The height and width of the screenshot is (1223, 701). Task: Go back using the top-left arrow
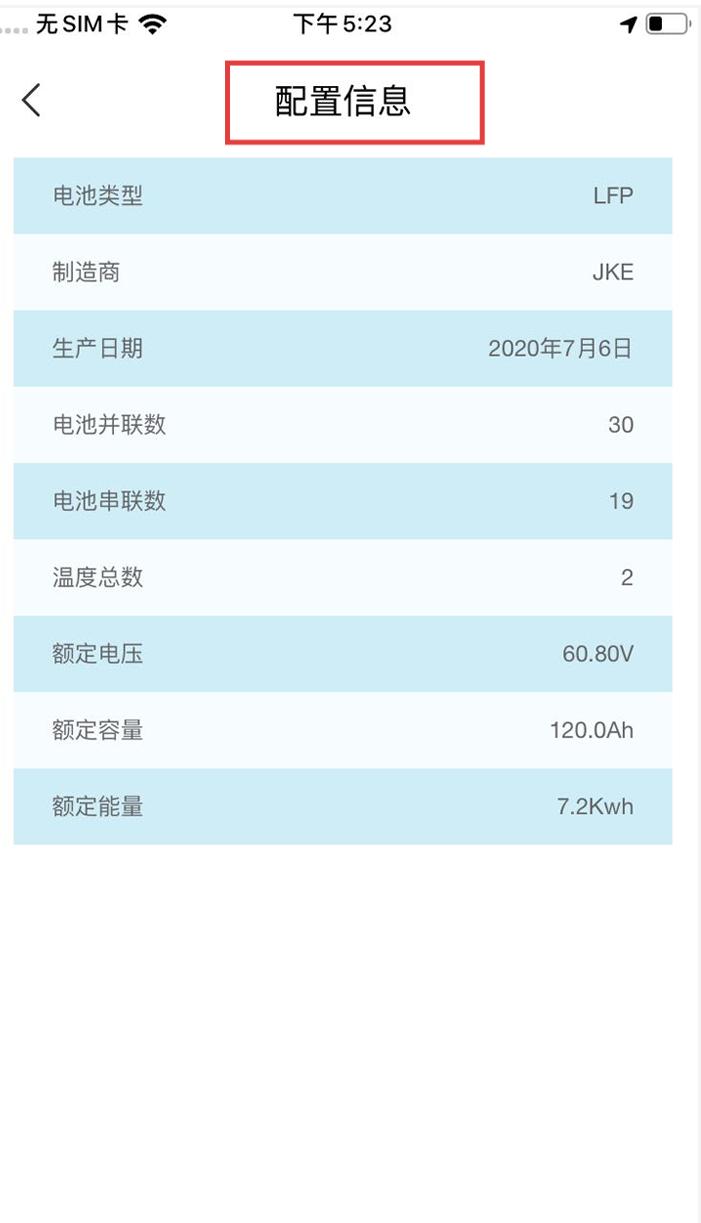pos(31,100)
